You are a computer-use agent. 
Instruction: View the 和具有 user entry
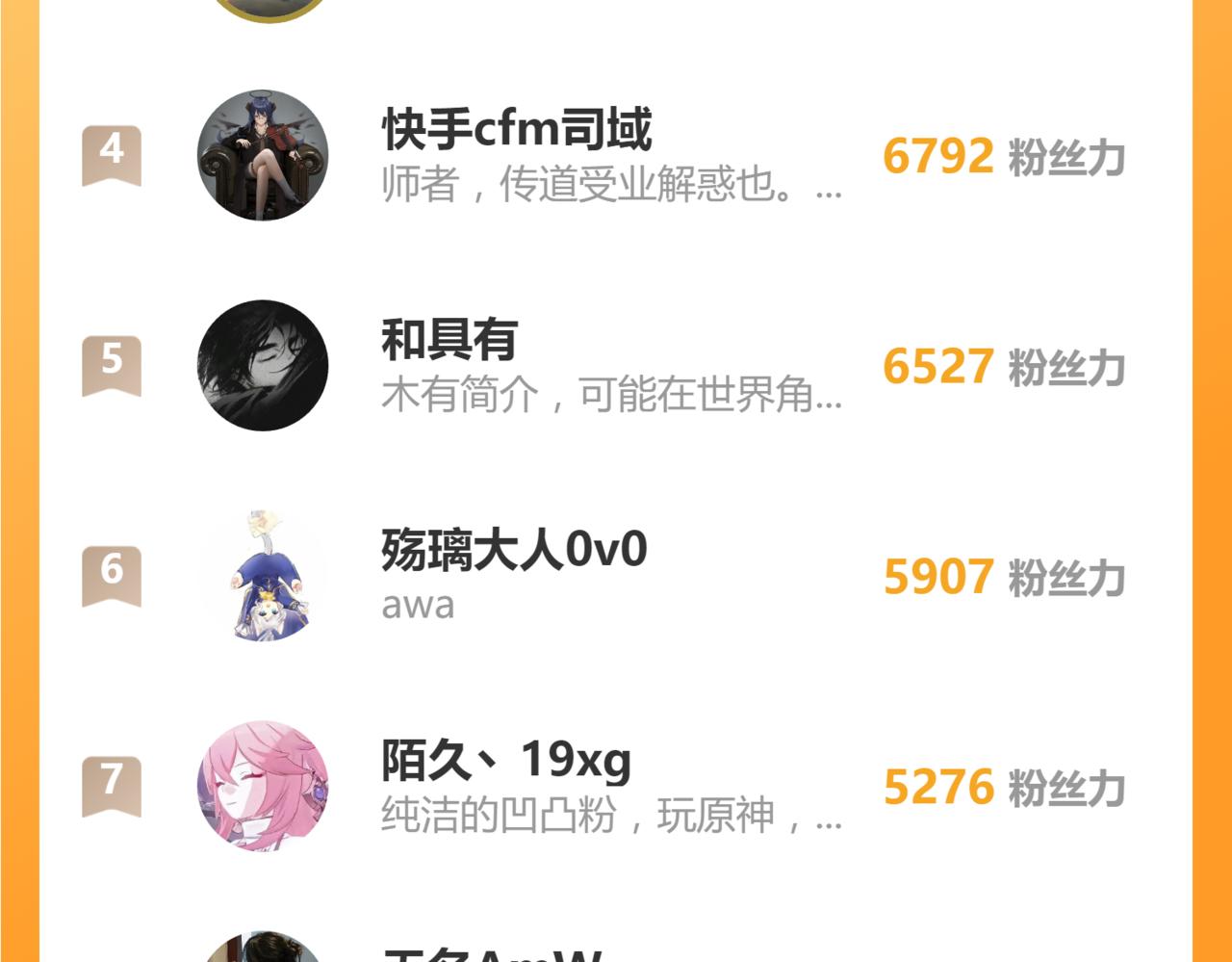tap(449, 341)
